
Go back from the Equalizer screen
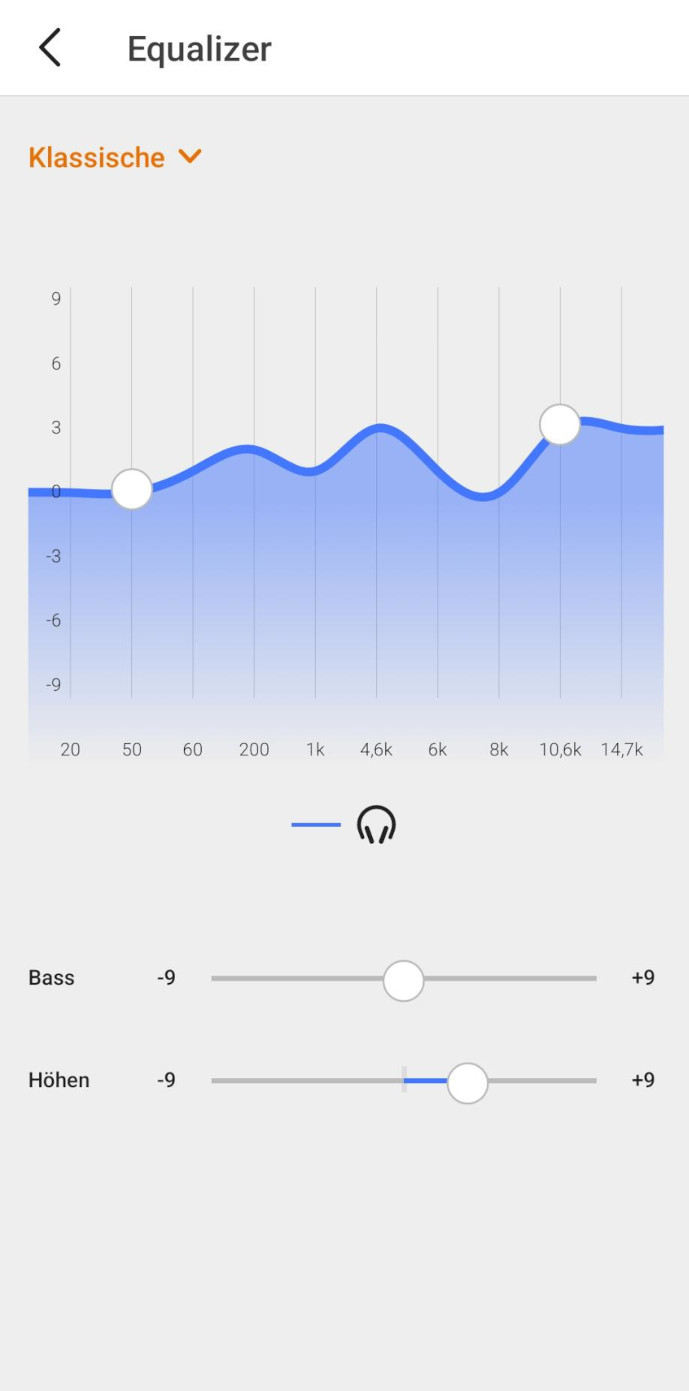(x=49, y=48)
